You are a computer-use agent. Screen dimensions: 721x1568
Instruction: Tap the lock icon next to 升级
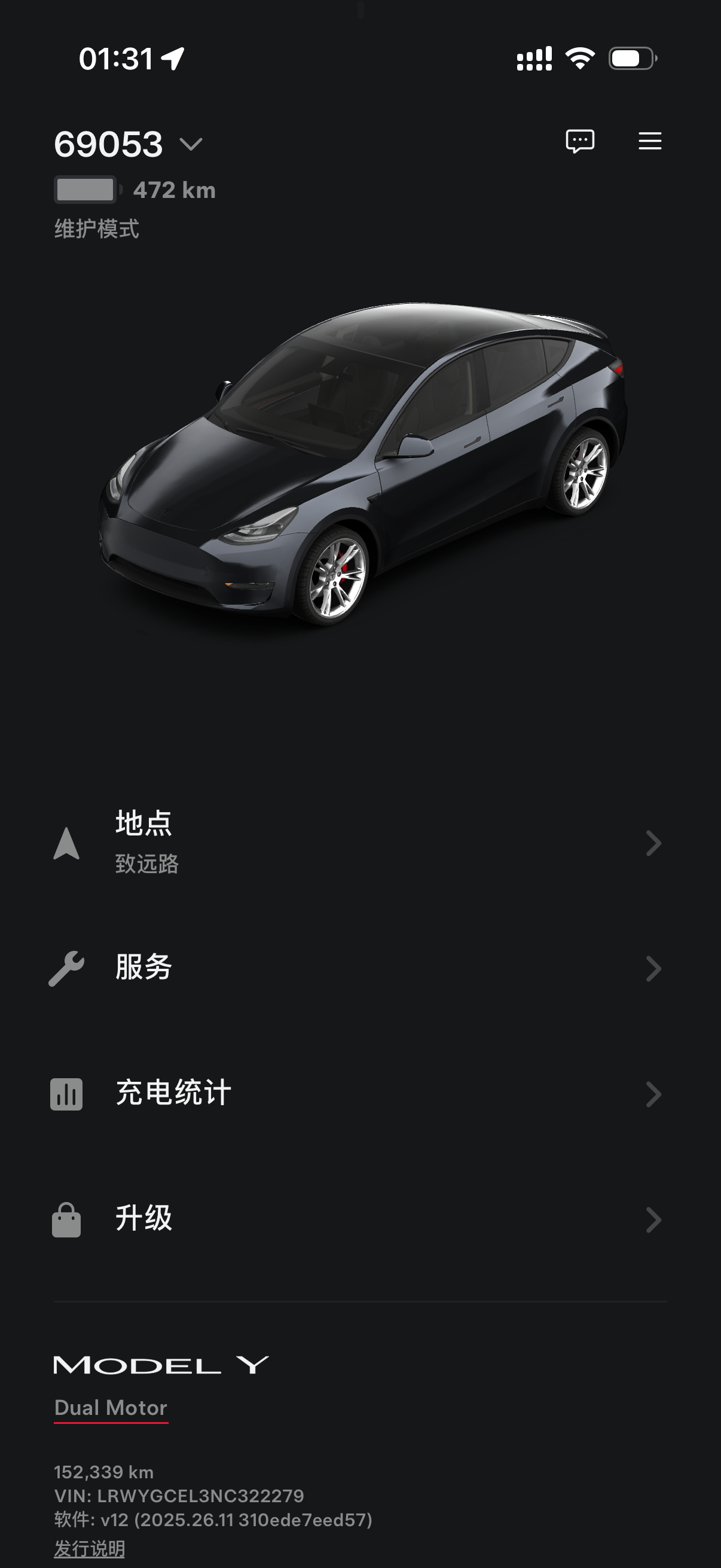[67, 1219]
